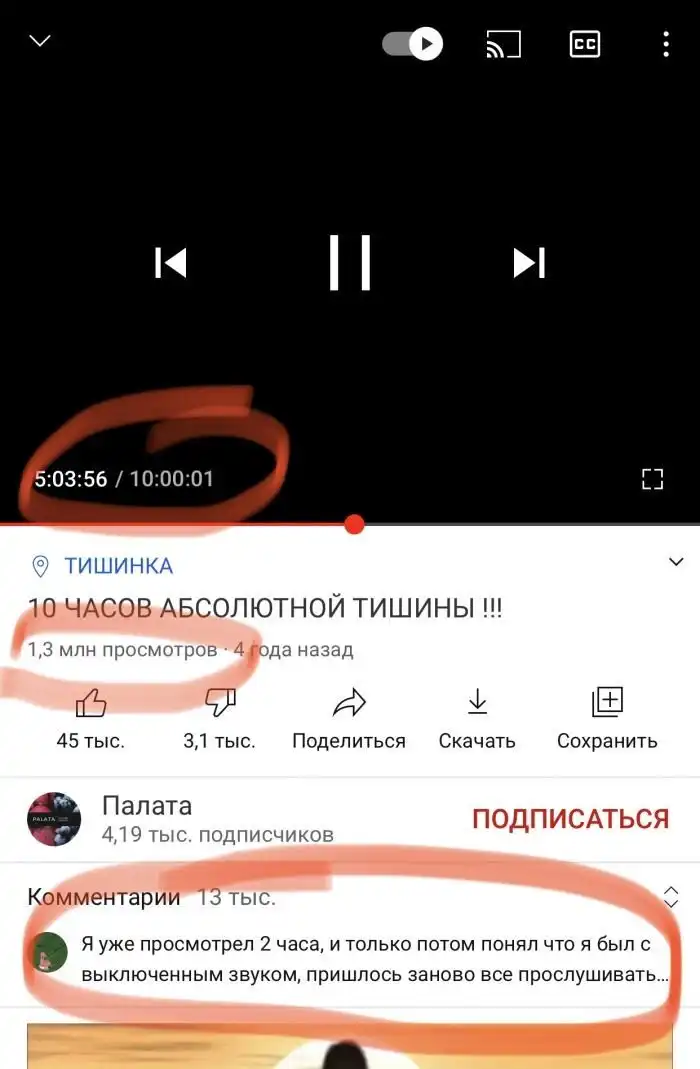Viewport: 700px width, 1069px height.
Task: Skip to the next video
Action: [529, 263]
